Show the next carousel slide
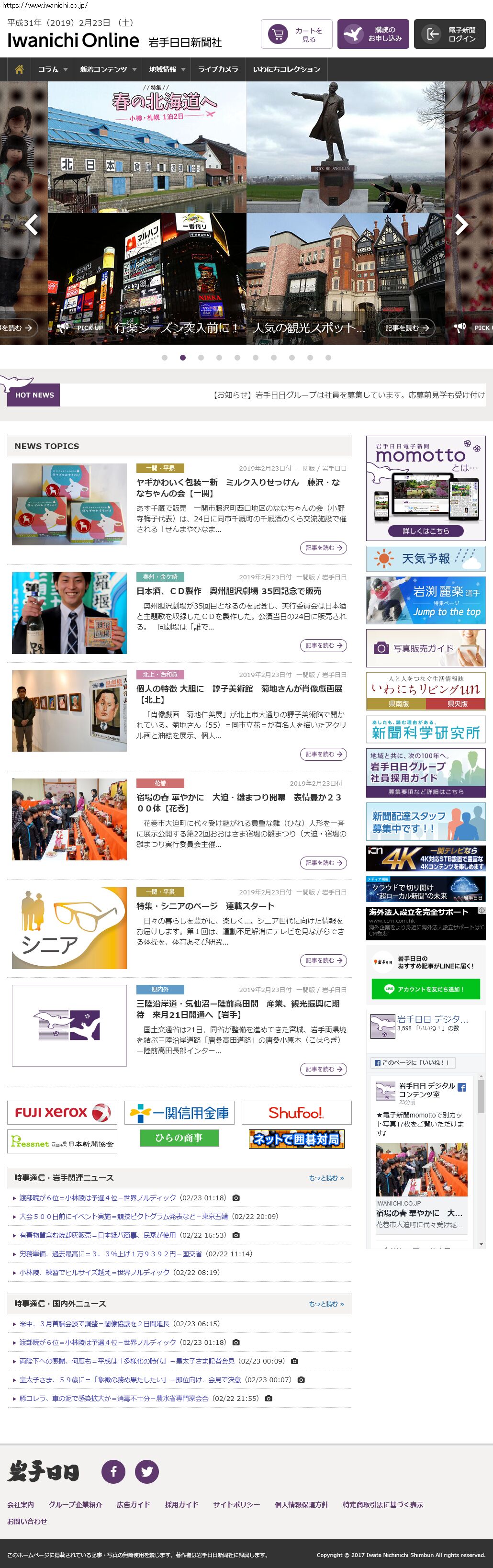Viewport: 493px width, 1568px height. click(x=462, y=225)
